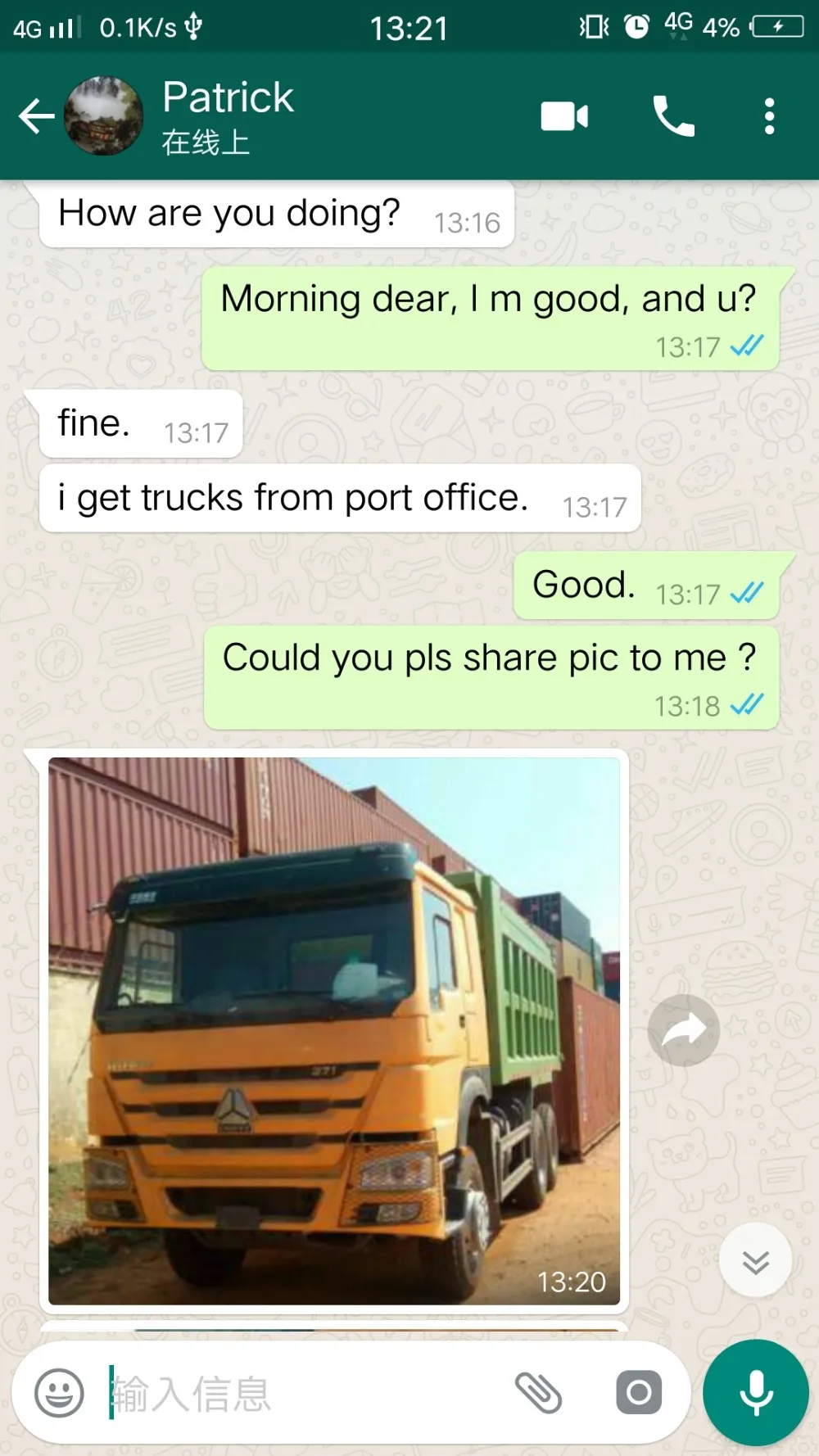Attach a file with the paperclip
Viewport: 819px width, 1456px height.
pyautogui.click(x=538, y=1393)
